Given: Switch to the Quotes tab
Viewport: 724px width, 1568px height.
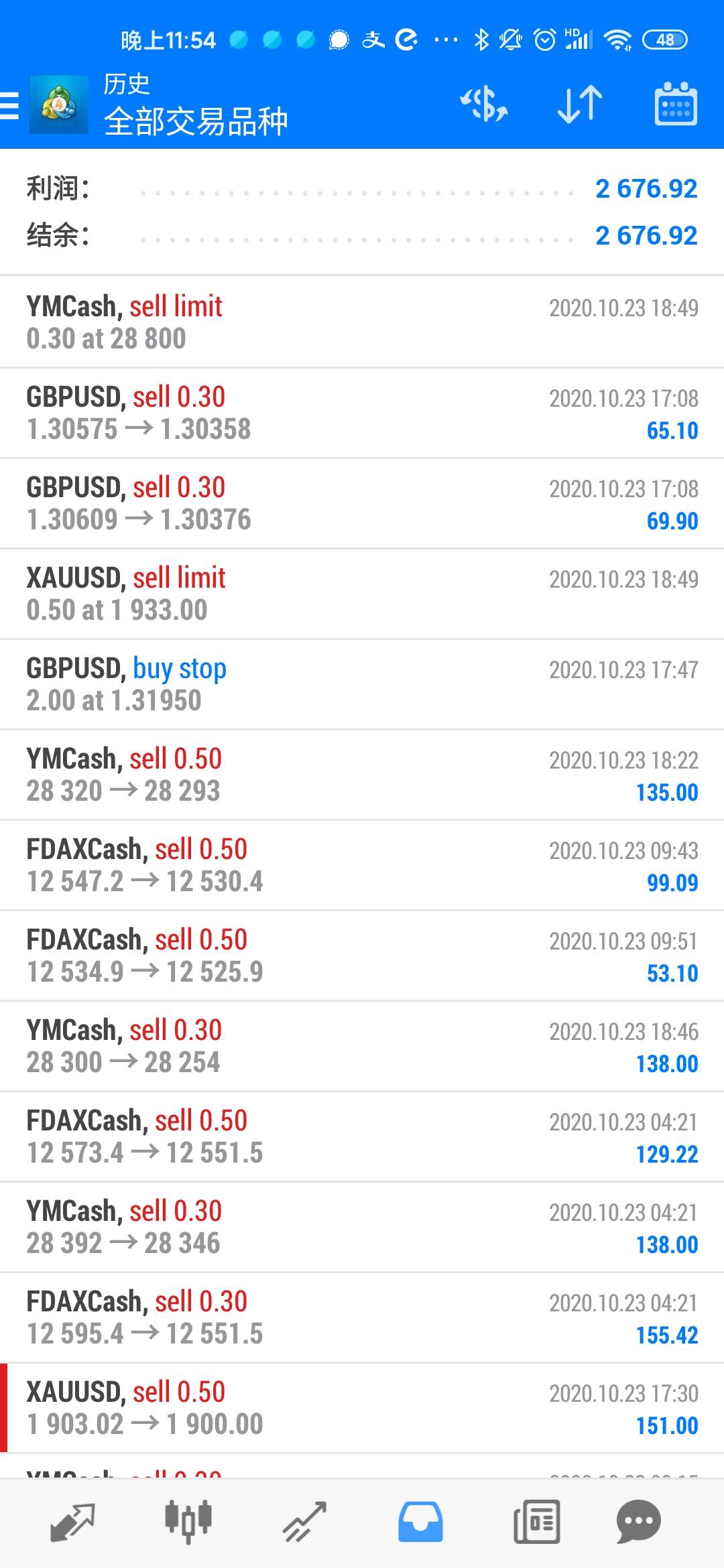Looking at the screenshot, I should tap(72, 1522).
